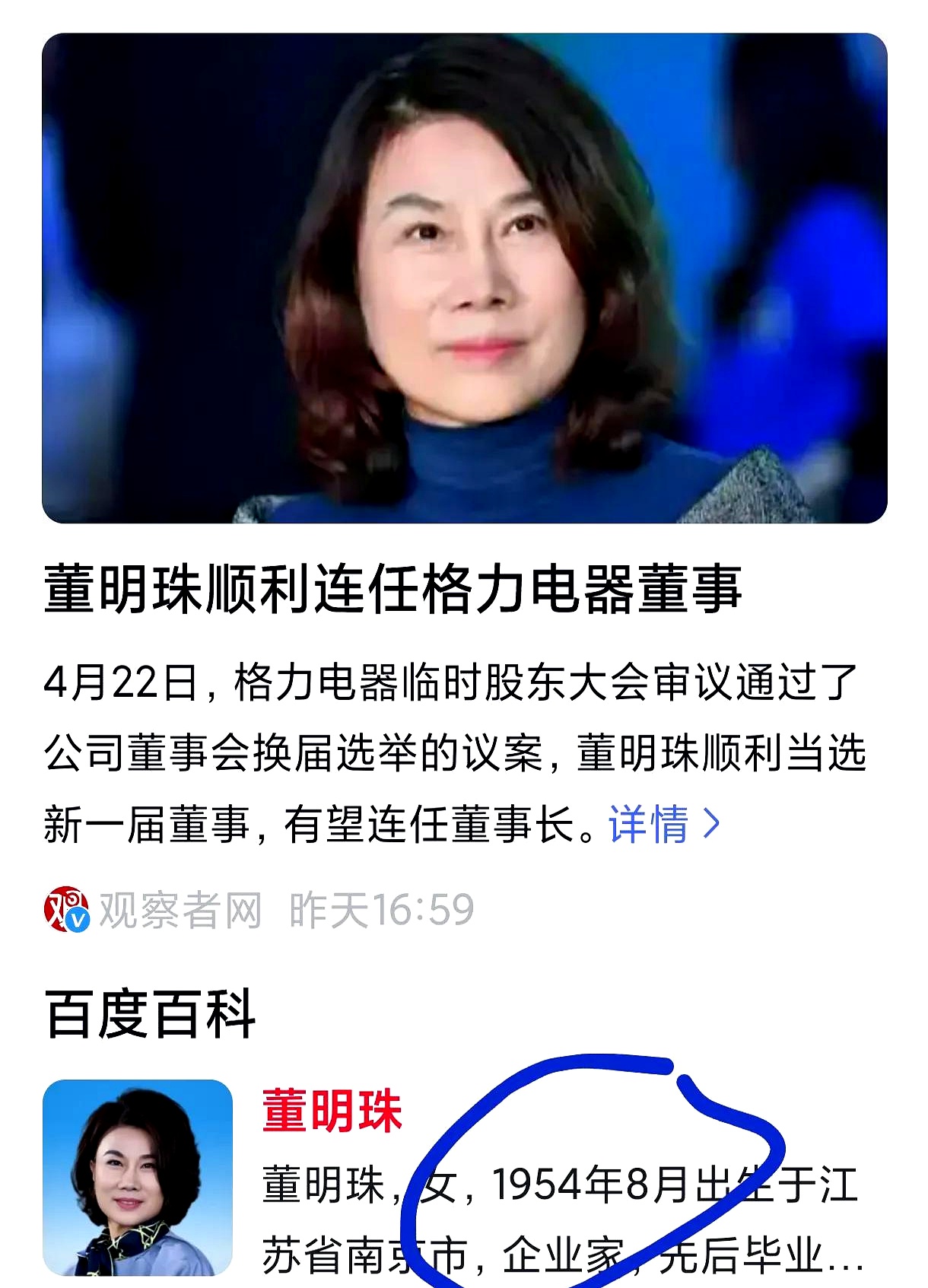Open the news photo above the headline
The height and width of the screenshot is (1288, 928).
[x=464, y=278]
